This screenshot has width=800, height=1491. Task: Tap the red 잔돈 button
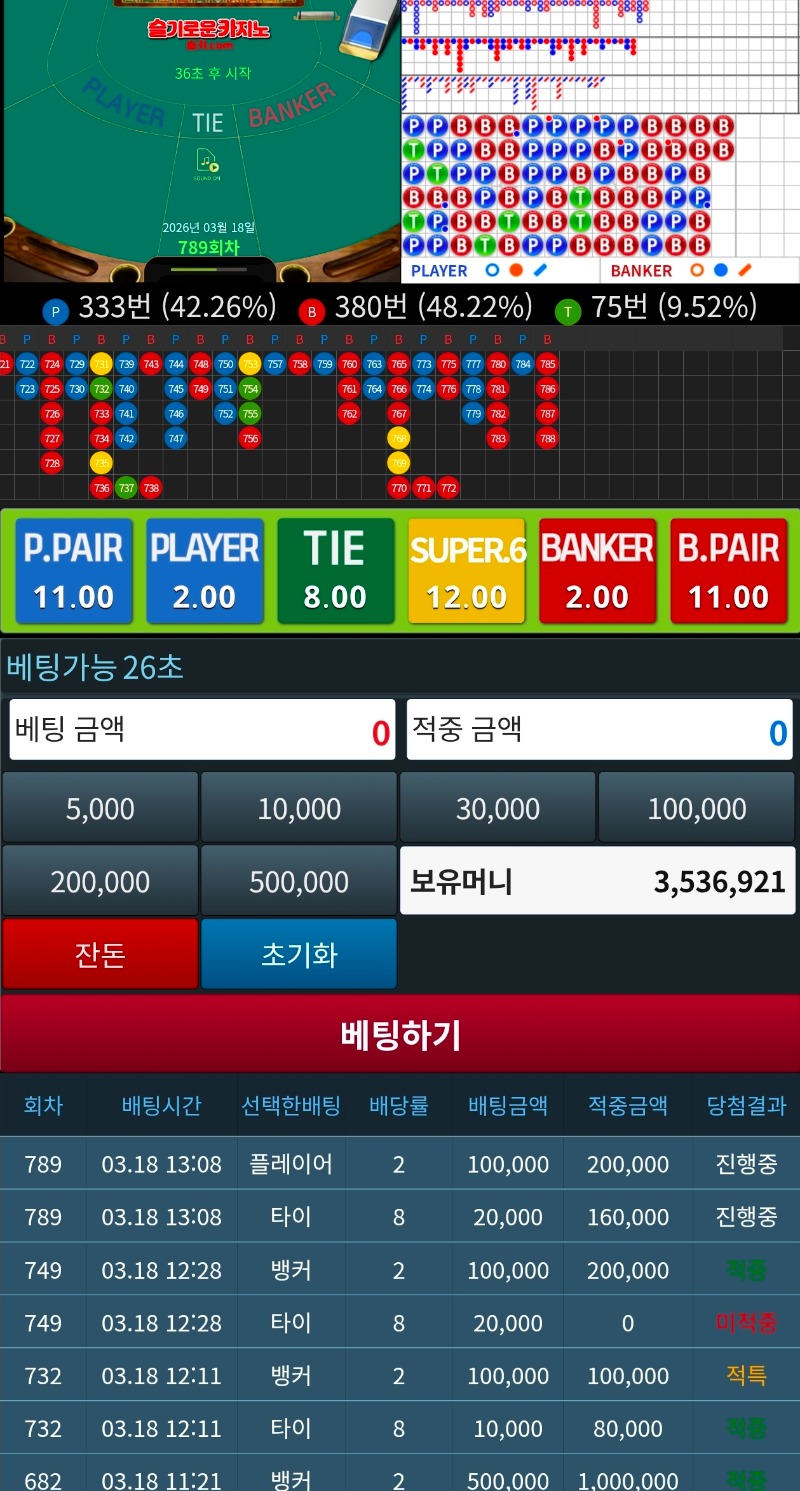point(100,954)
